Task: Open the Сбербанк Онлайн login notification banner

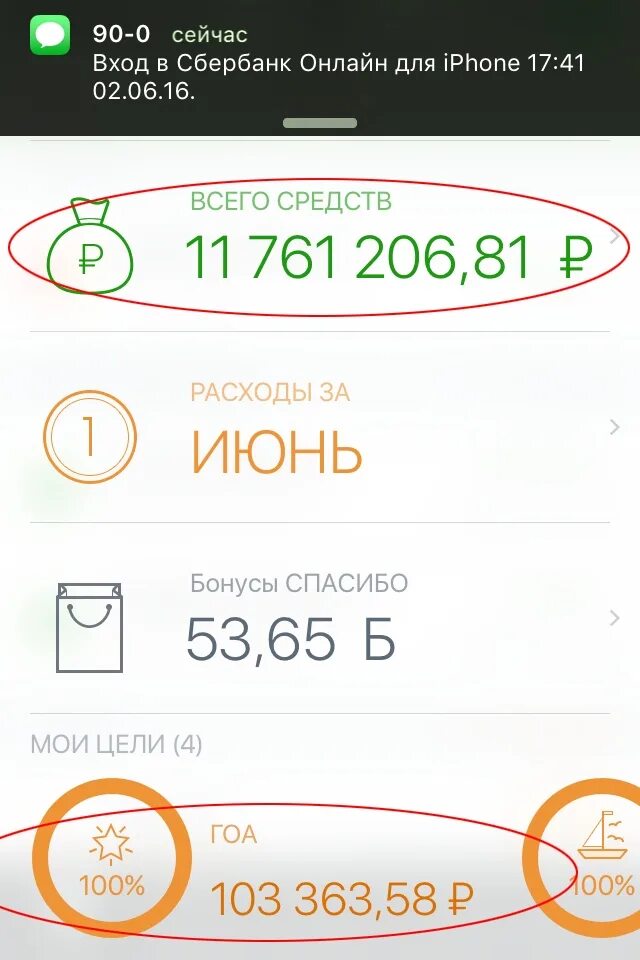Action: point(320,62)
